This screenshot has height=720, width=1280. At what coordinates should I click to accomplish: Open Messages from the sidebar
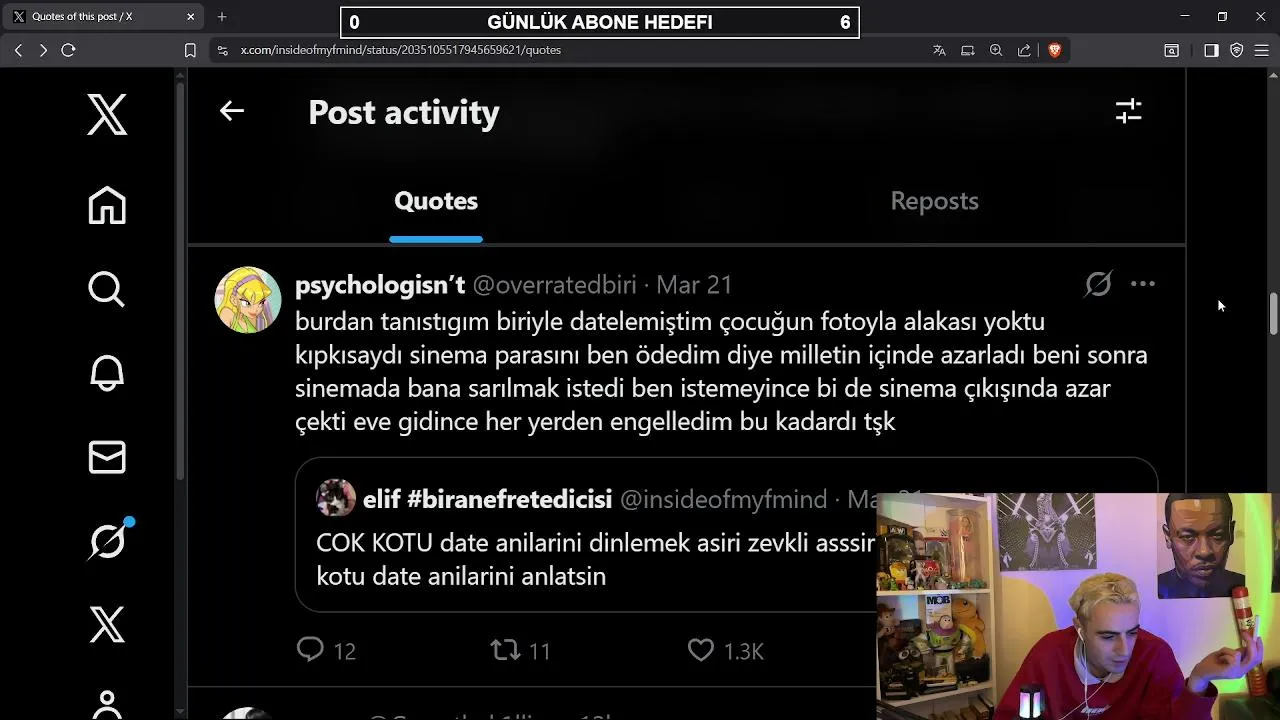coord(107,457)
